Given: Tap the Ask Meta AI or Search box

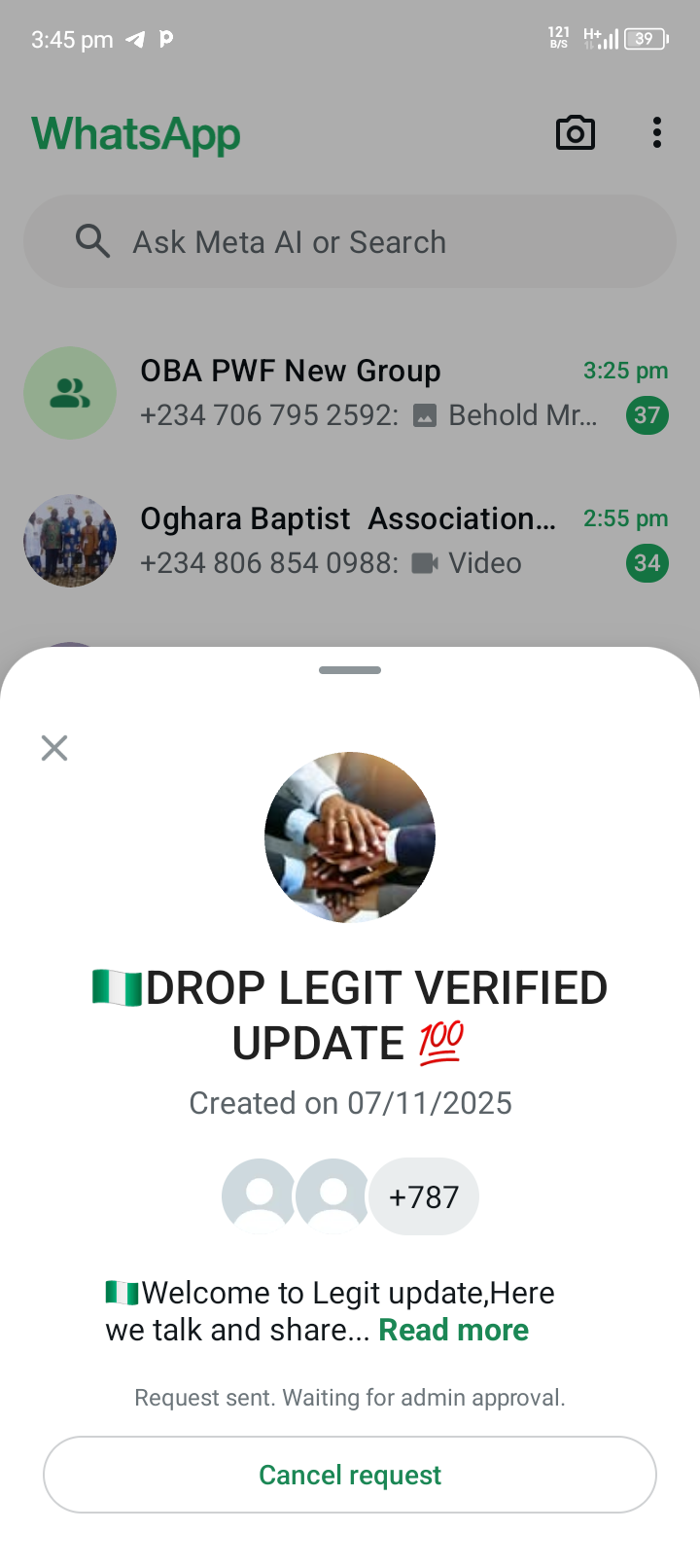Looking at the screenshot, I should click(x=350, y=241).
